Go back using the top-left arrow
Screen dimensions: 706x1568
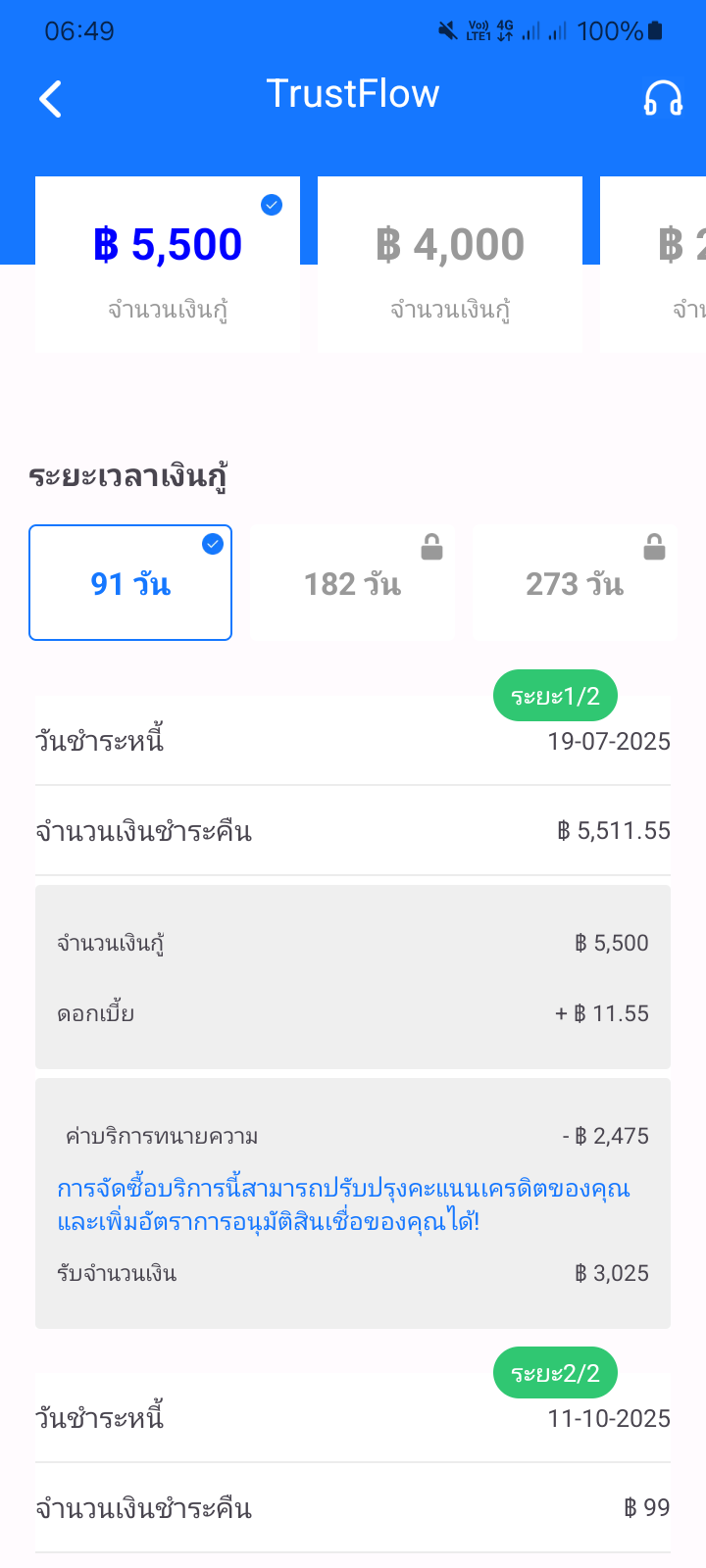[x=50, y=98]
